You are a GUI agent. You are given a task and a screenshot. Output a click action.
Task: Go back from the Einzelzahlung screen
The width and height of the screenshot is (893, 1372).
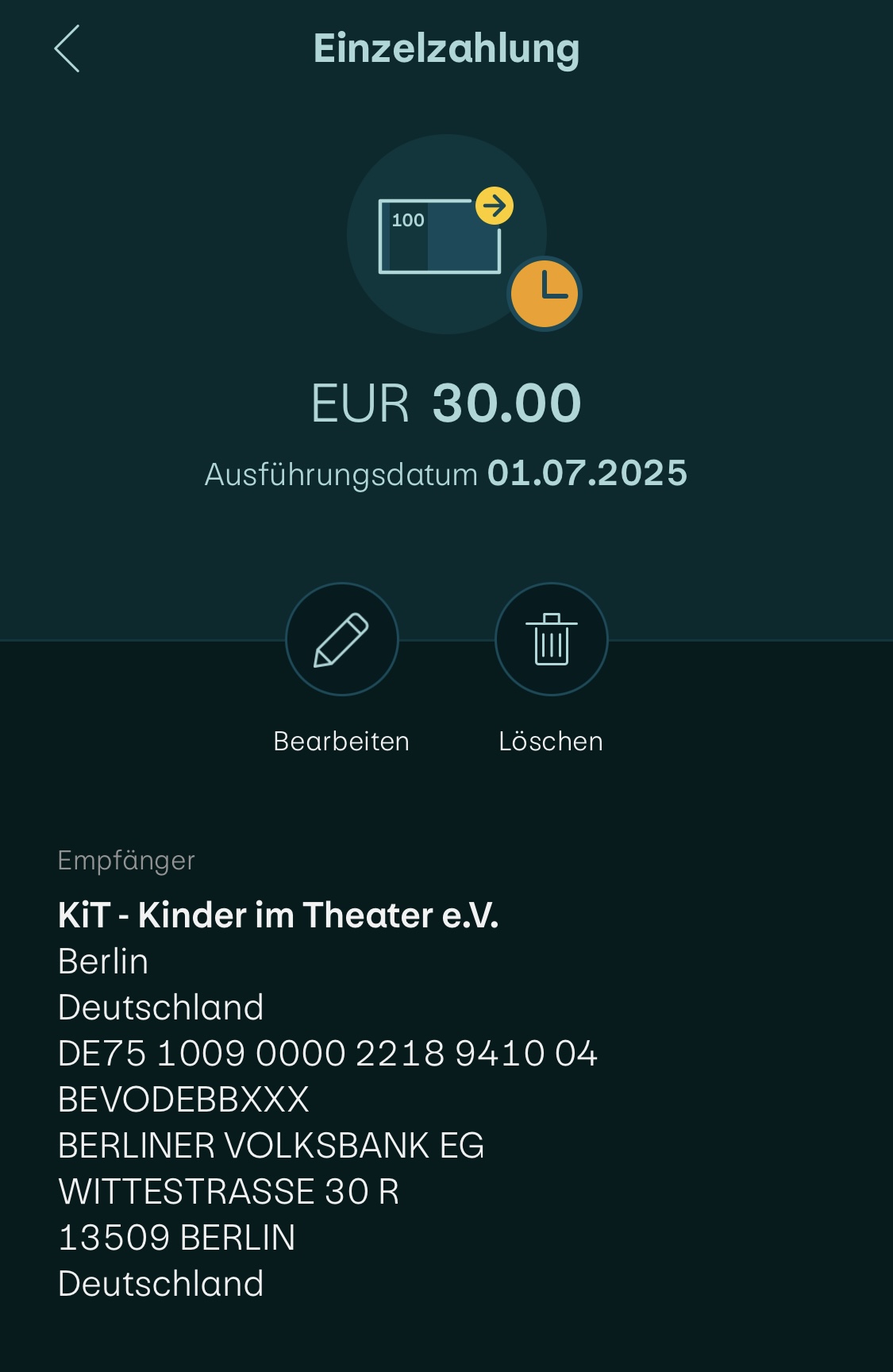coord(67,48)
